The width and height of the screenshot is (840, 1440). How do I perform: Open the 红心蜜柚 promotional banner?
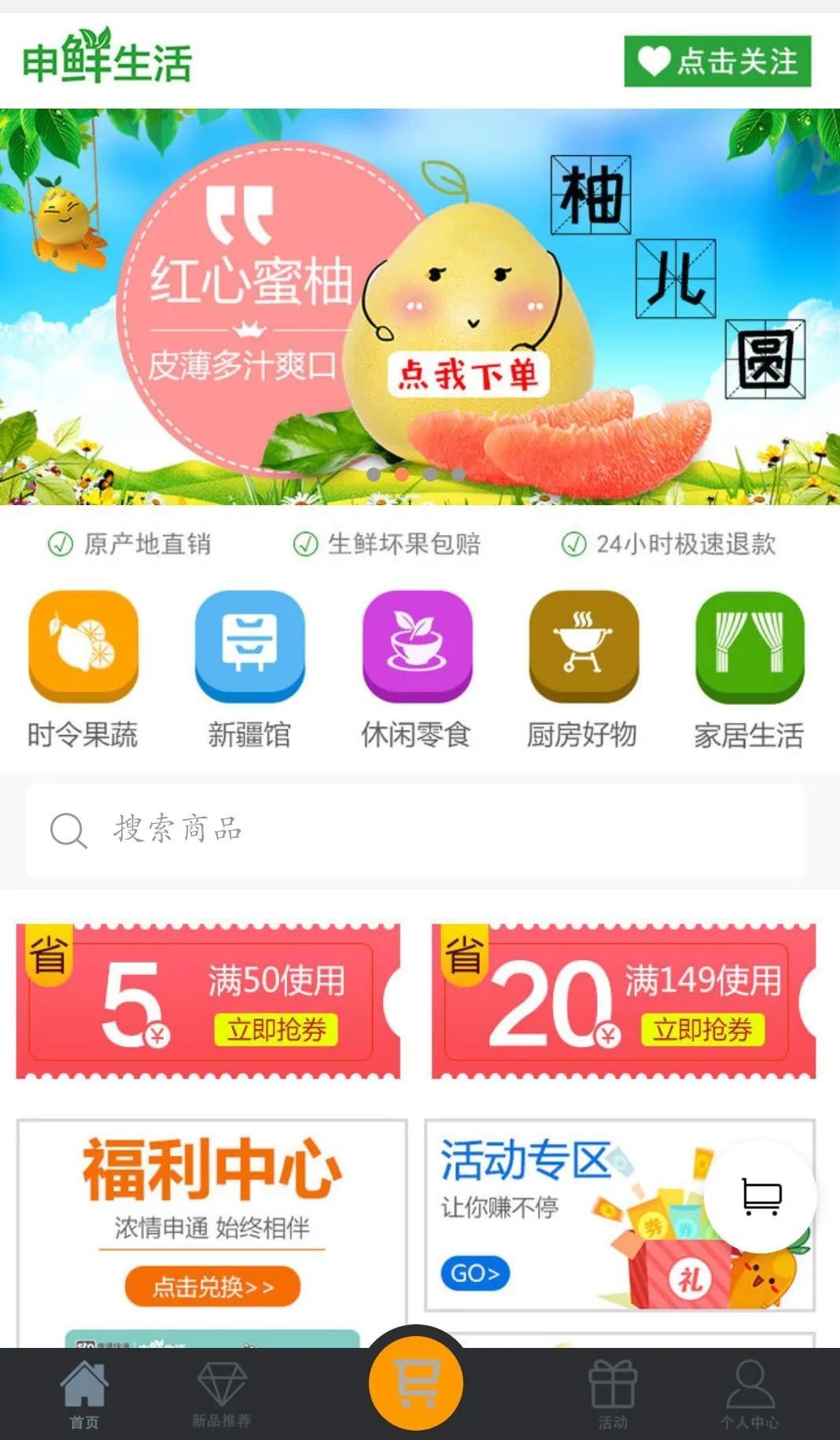[x=420, y=307]
